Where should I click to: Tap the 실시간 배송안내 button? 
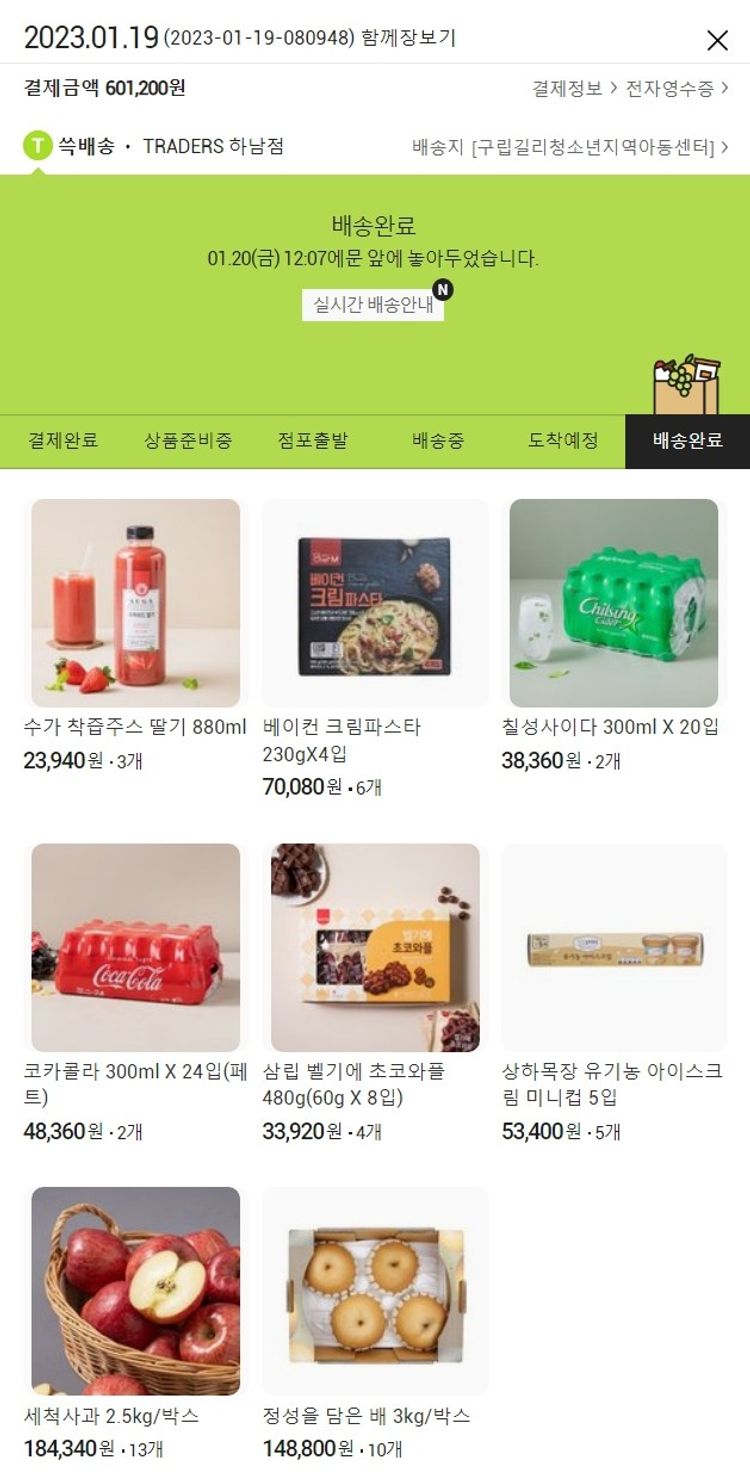pos(373,305)
